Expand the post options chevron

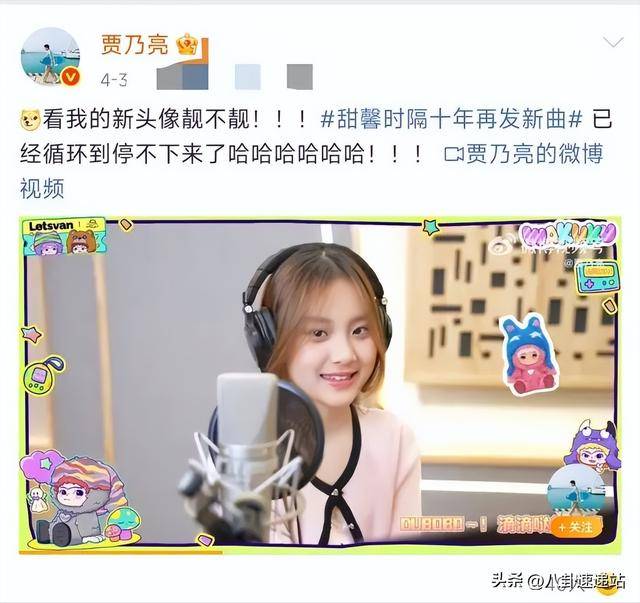point(611,44)
